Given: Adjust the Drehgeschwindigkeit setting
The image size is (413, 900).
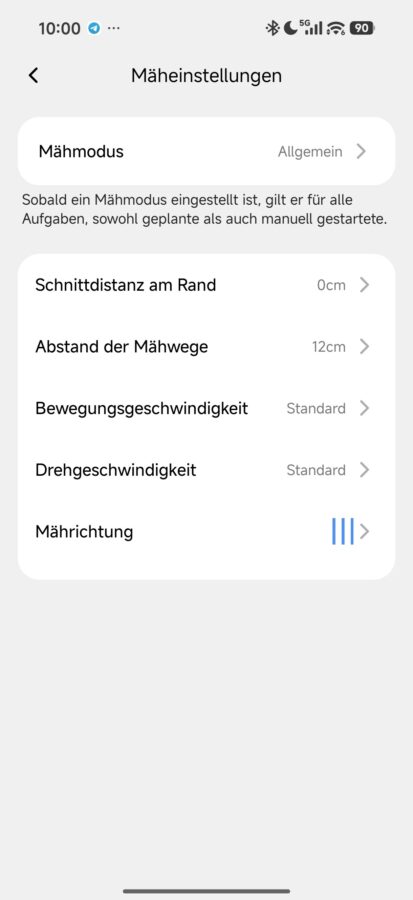Looking at the screenshot, I should (206, 470).
